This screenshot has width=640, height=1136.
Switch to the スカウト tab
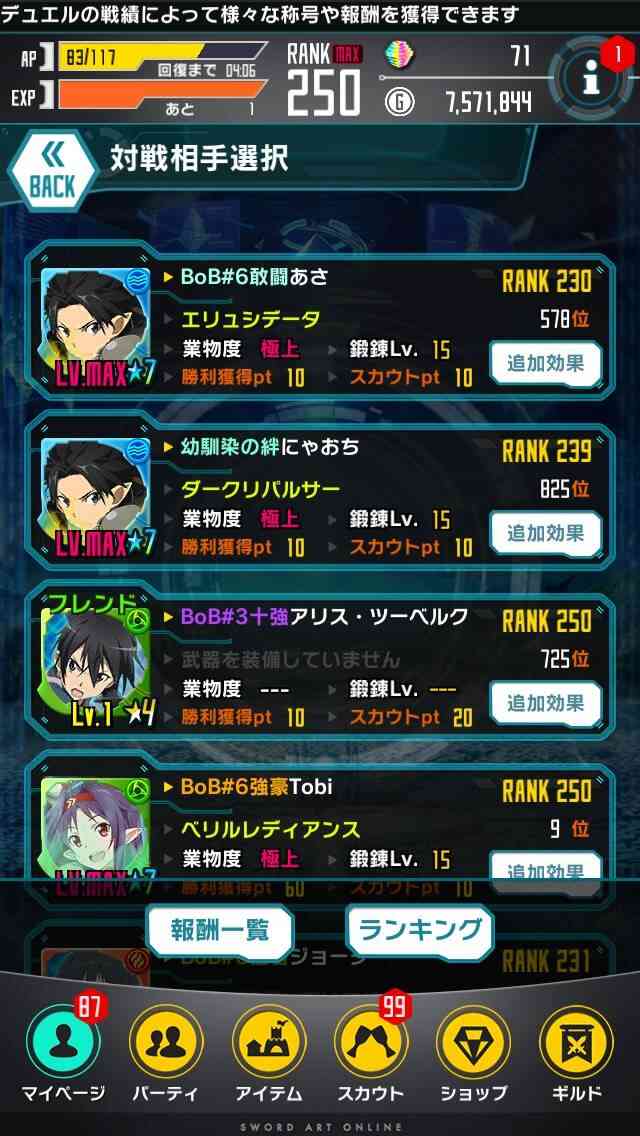[371, 1051]
